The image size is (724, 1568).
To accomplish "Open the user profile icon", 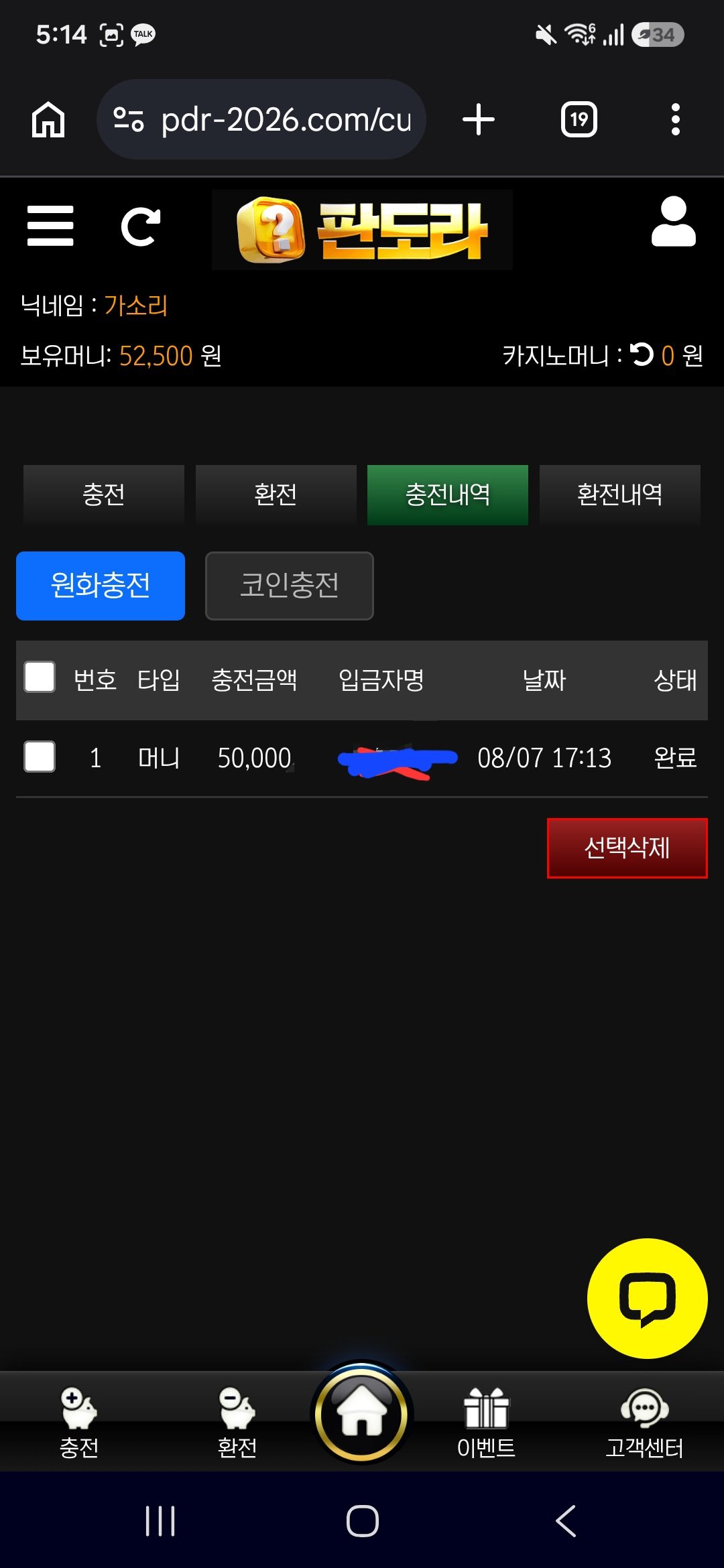I will pos(674,222).
